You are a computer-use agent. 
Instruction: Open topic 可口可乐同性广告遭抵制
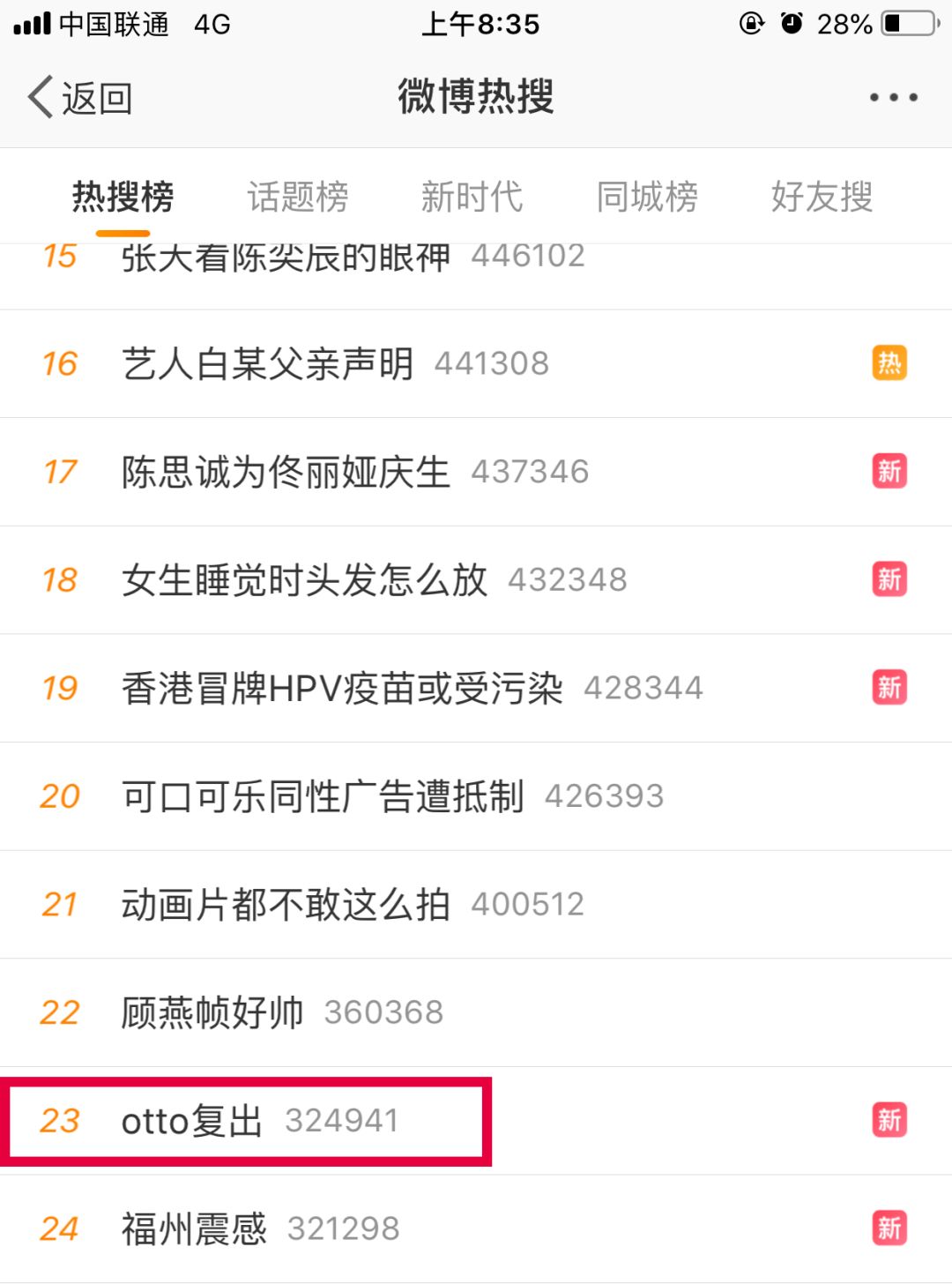pos(323,796)
